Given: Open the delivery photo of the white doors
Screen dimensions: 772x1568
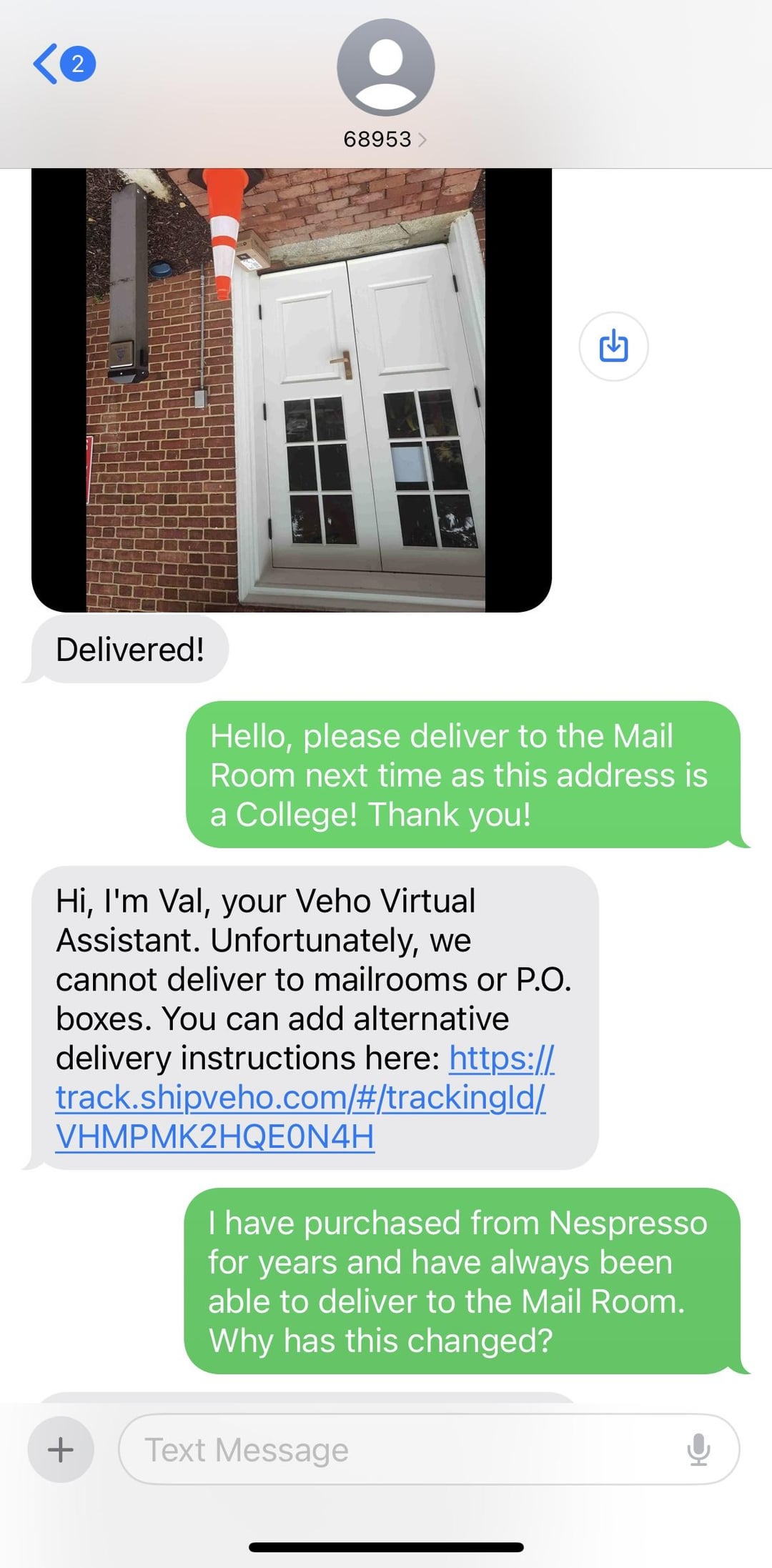Looking at the screenshot, I should pos(292,390).
